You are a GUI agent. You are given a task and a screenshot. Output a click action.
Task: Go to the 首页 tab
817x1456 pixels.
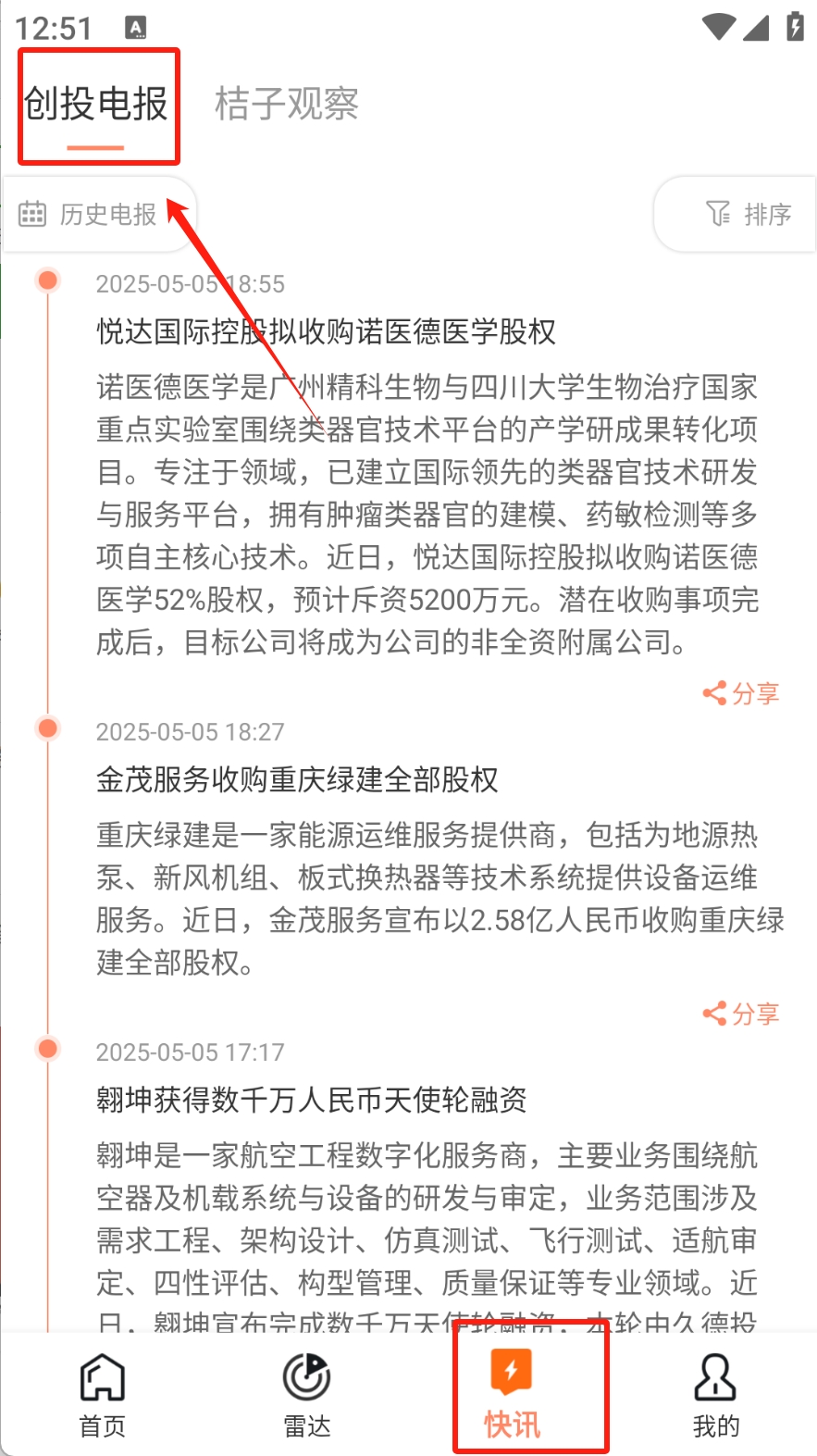[102, 1394]
